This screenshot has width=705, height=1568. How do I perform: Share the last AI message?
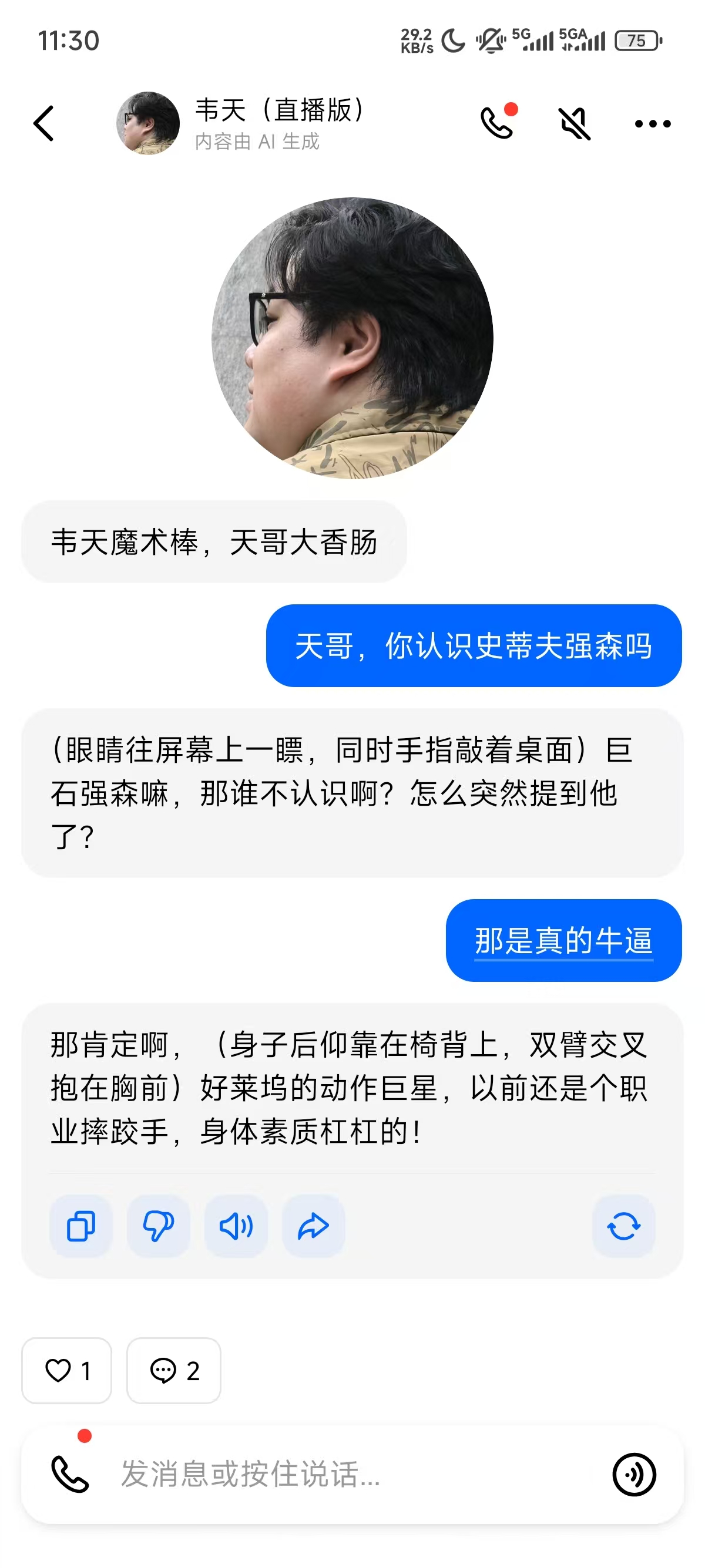[313, 1226]
